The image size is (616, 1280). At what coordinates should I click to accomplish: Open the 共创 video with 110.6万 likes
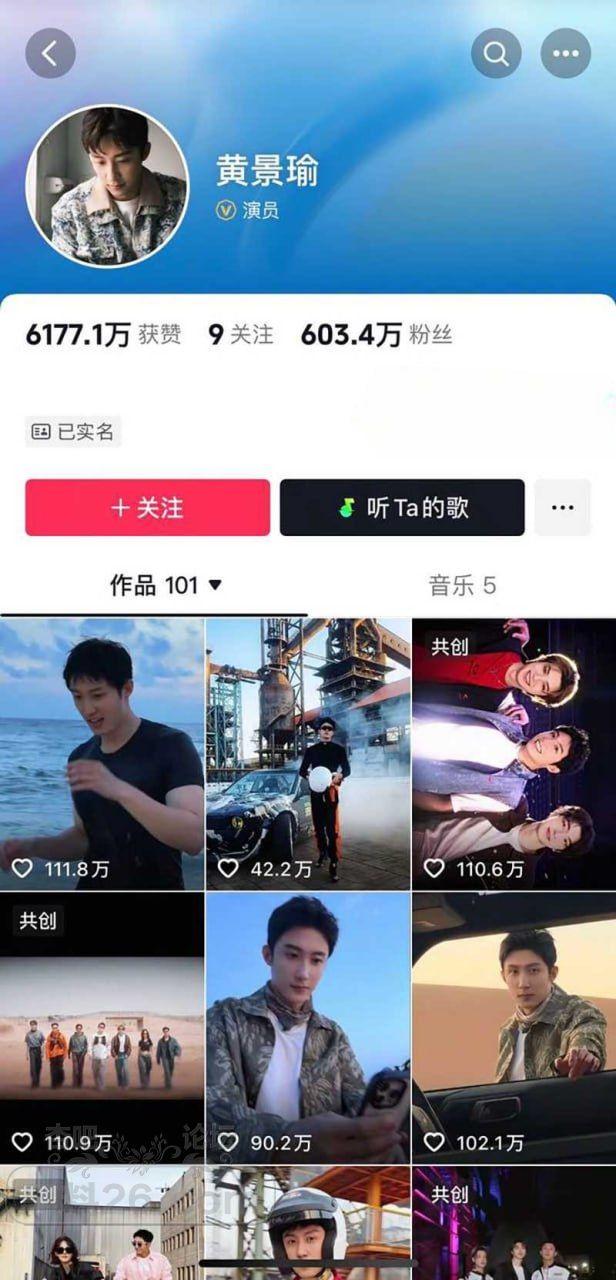(x=514, y=753)
